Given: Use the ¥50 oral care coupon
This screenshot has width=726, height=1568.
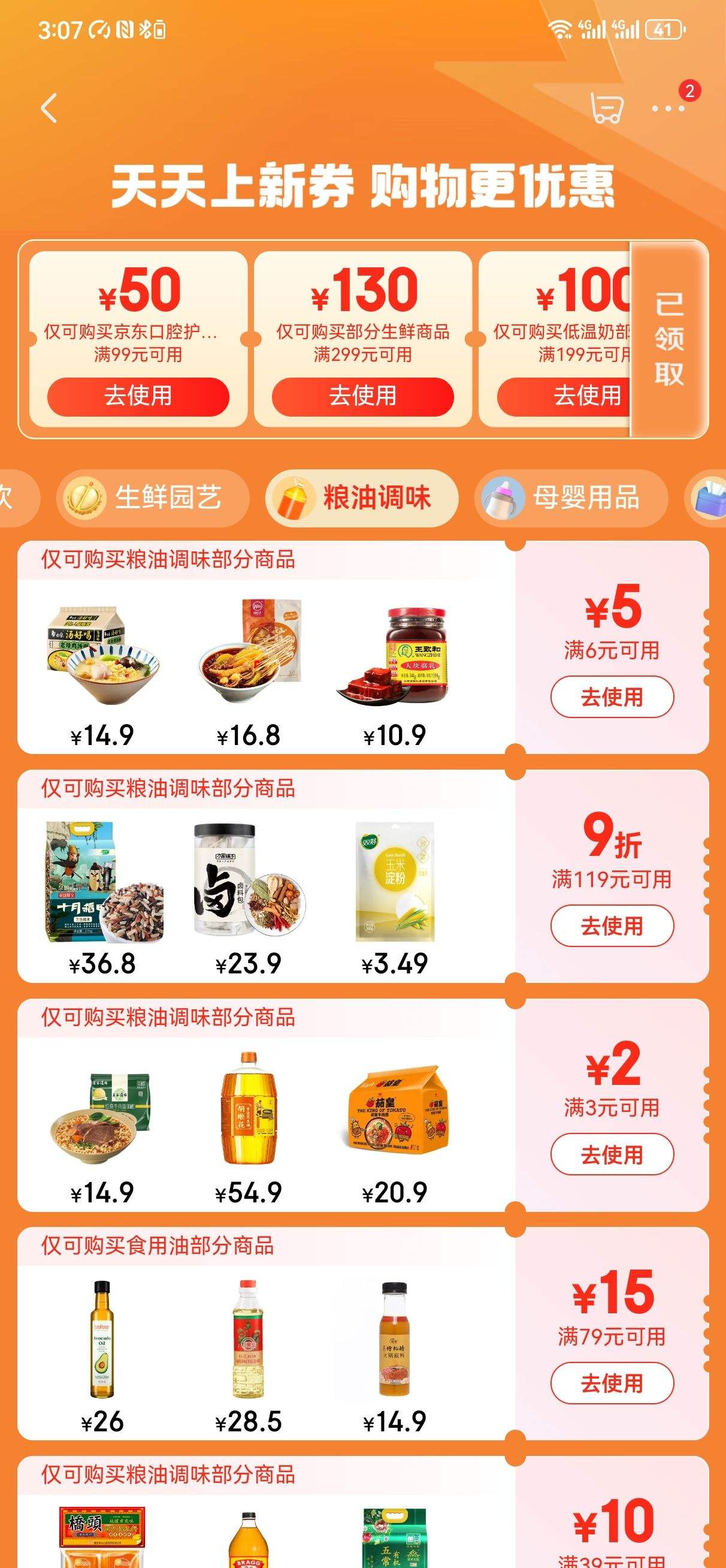Looking at the screenshot, I should tap(138, 396).
